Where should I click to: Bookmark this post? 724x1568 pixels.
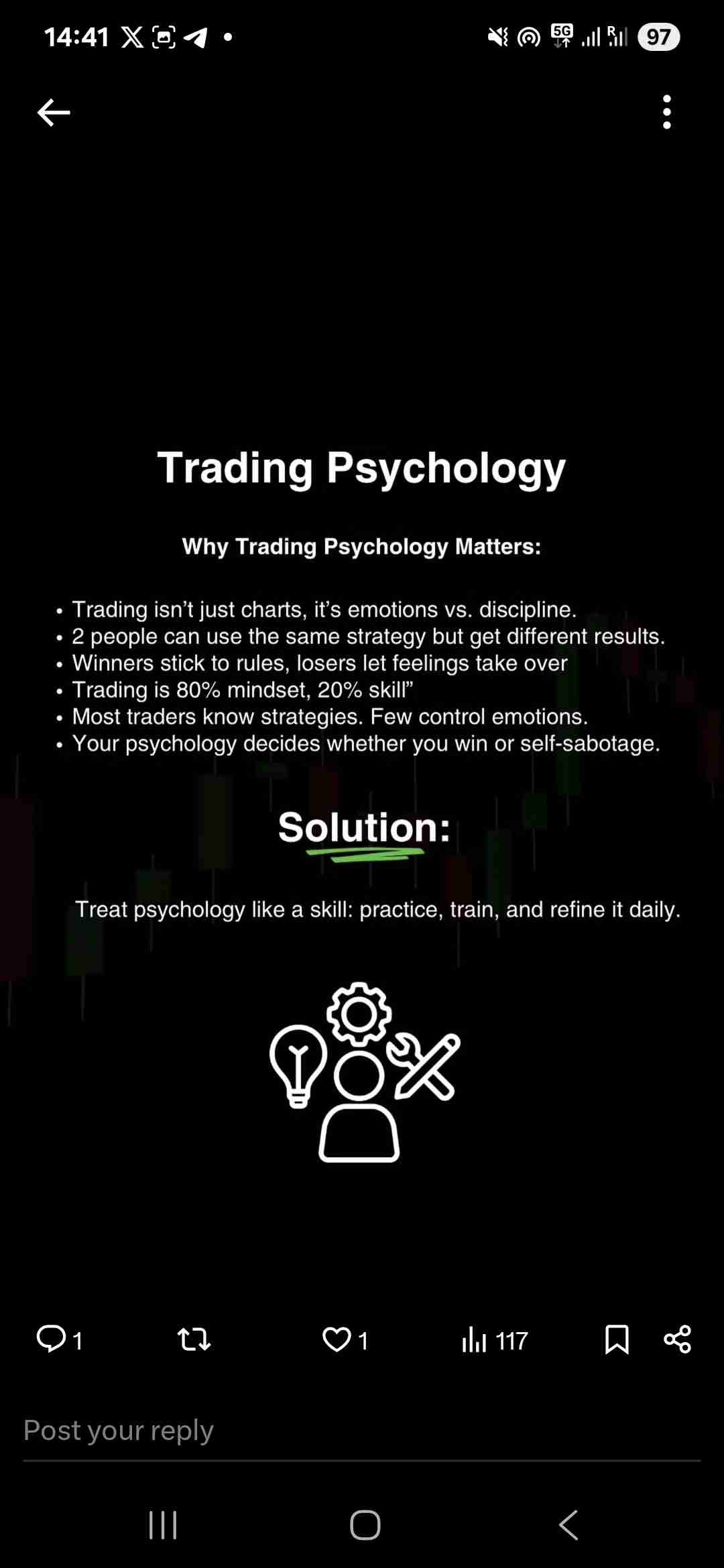[x=617, y=1340]
